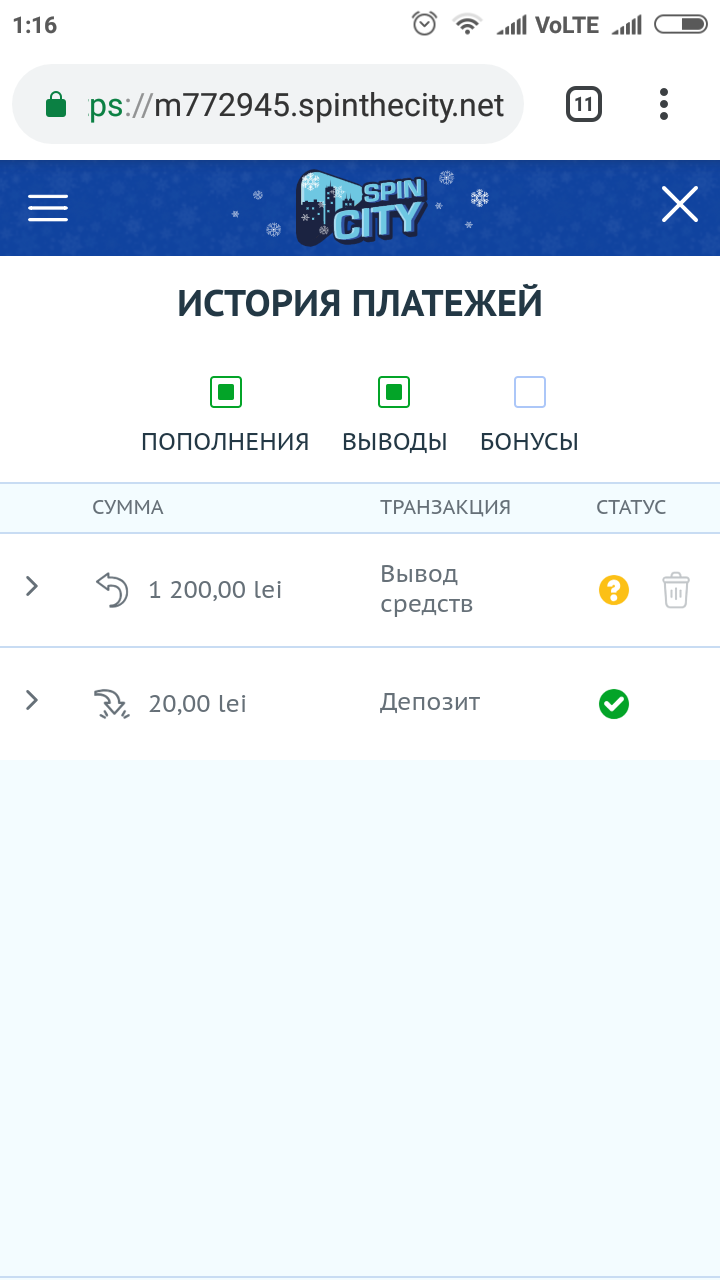Uncheck the Пополнения filter checkbox
The height and width of the screenshot is (1280, 720).
click(226, 392)
